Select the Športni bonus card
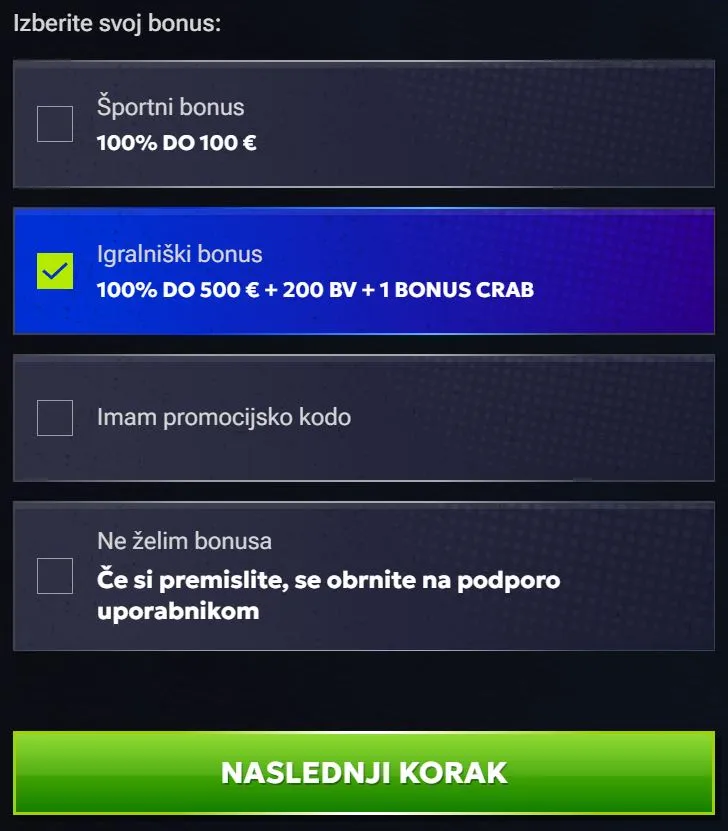Screen dimensions: 728x831 click(x=364, y=123)
